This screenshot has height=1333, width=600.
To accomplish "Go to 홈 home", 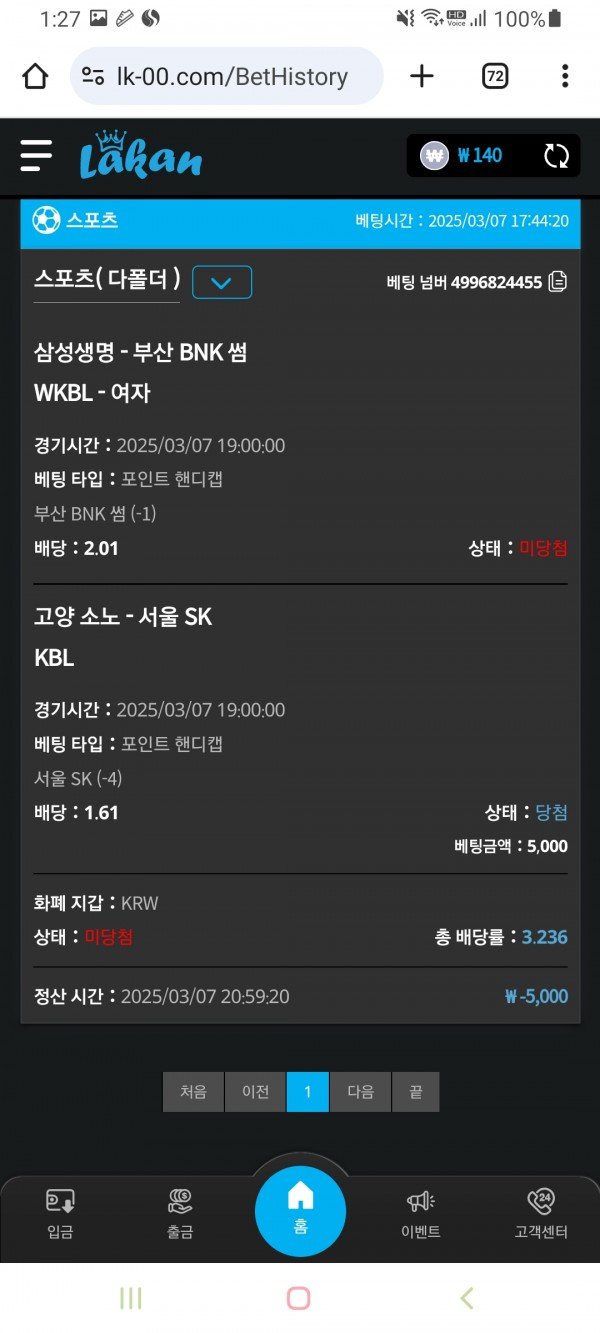I will coord(300,1210).
